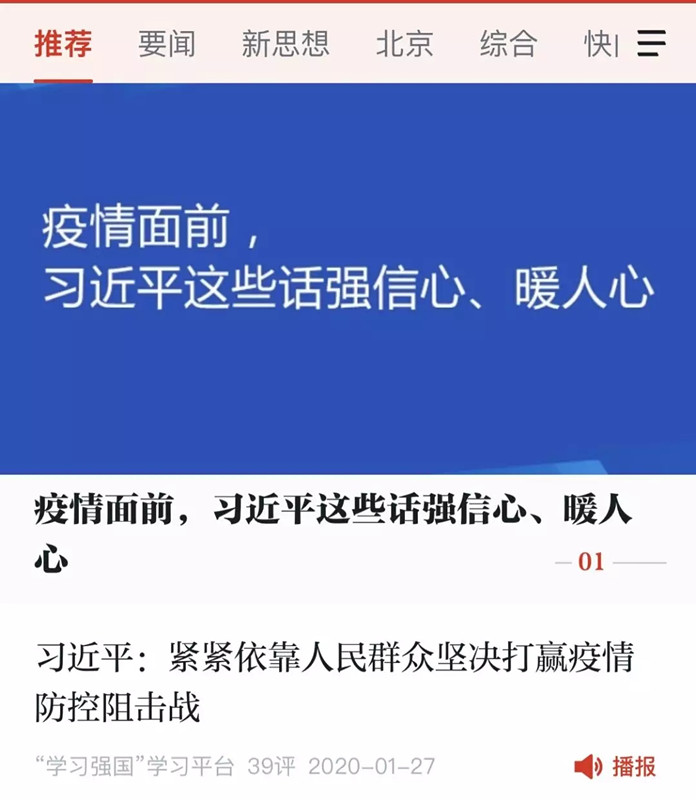
Task: Go to the 综合 tab
Action: (508, 44)
